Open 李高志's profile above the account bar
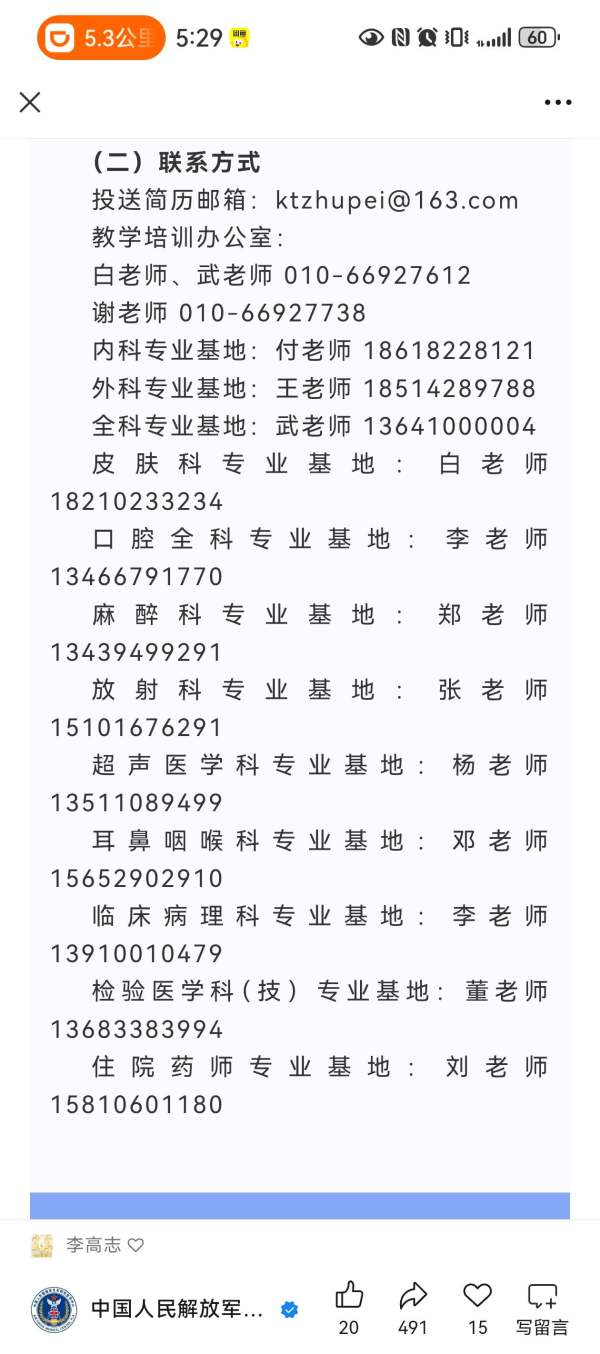 [x=88, y=1245]
